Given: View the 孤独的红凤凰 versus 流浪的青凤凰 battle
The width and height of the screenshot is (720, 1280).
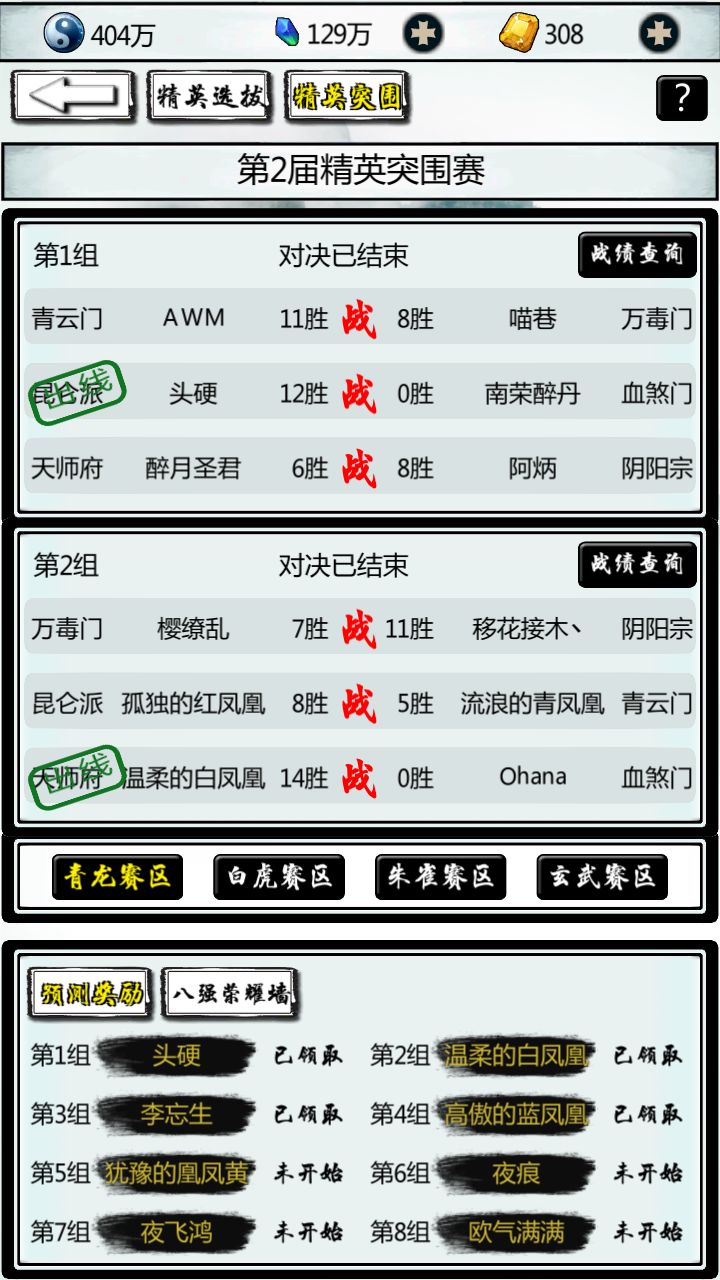Looking at the screenshot, I should pos(359,703).
